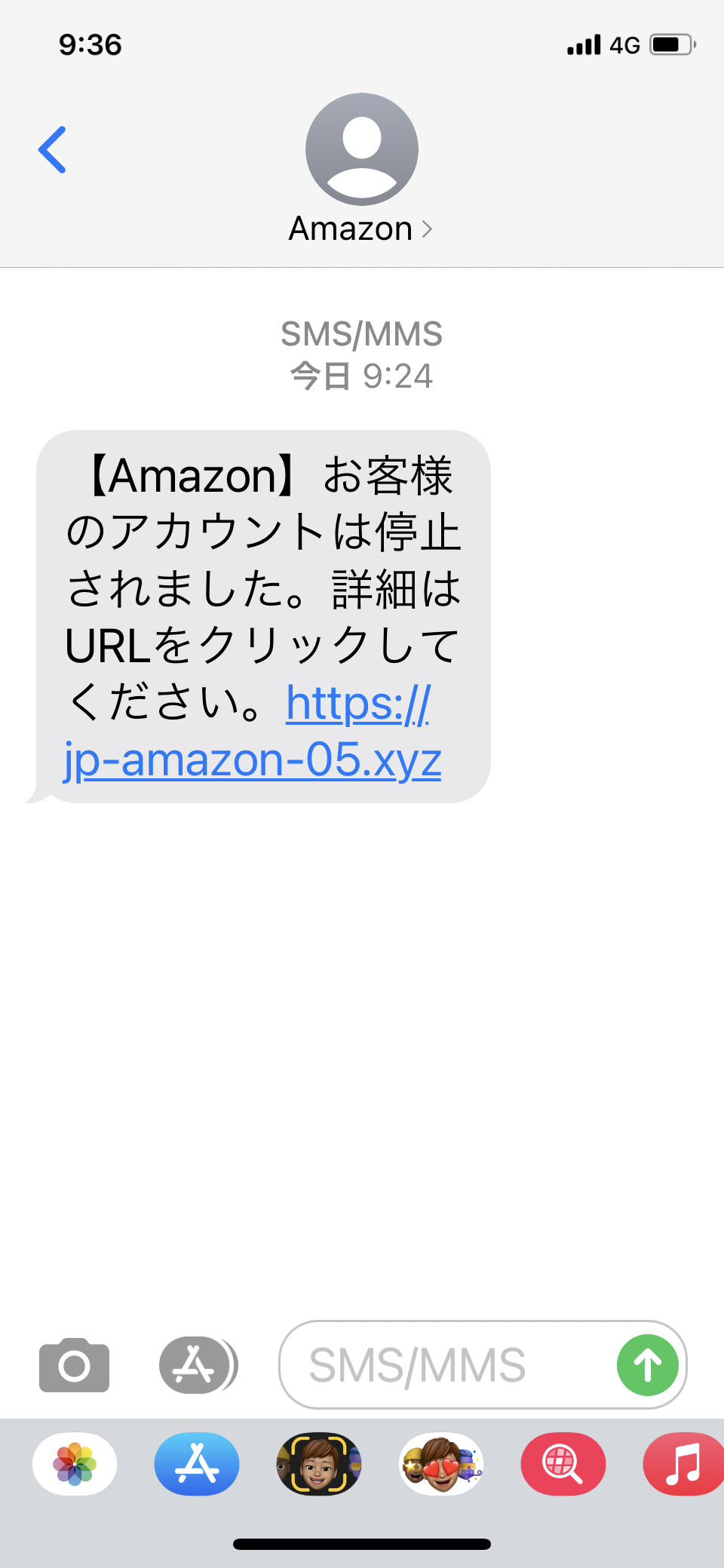Open Amazon contact details
The width and height of the screenshot is (724, 1568).
(x=361, y=228)
